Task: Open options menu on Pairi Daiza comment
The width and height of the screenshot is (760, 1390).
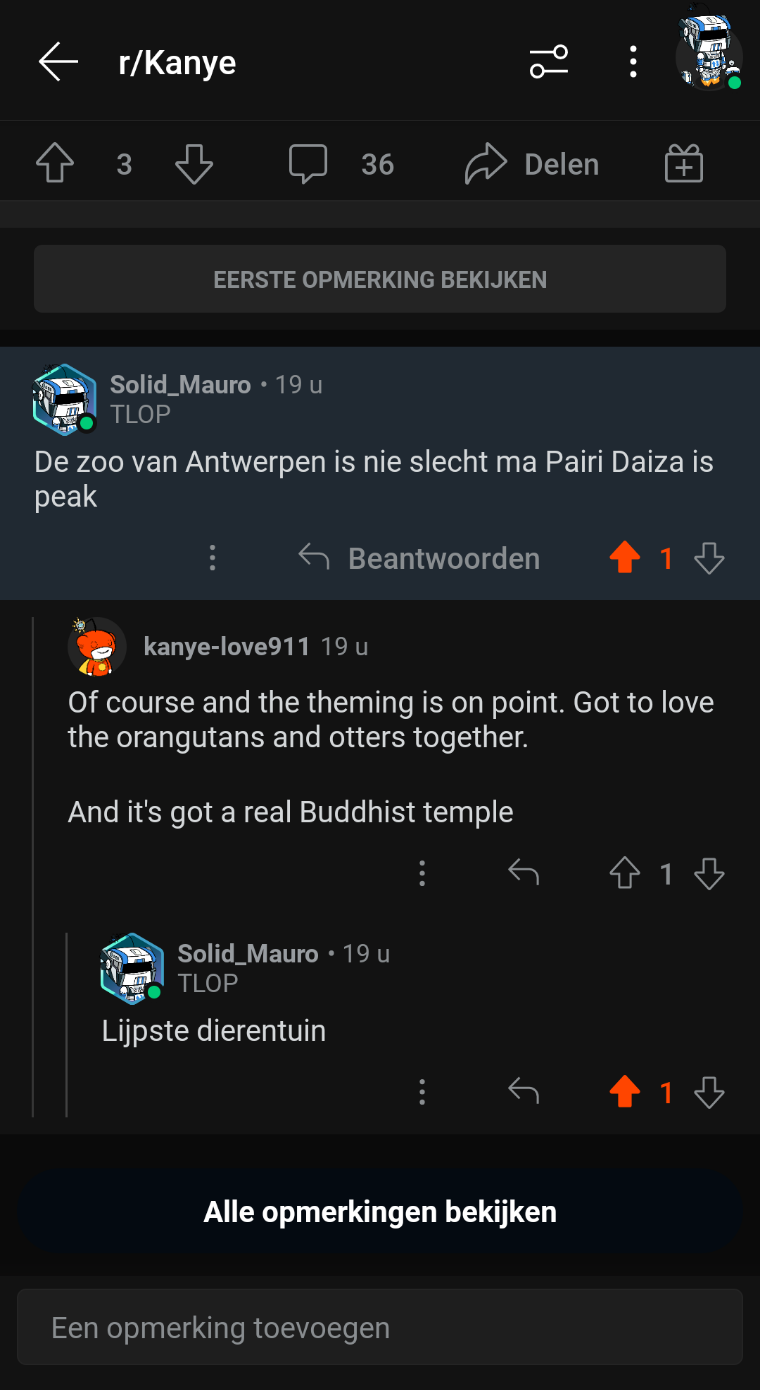Action: coord(212,558)
